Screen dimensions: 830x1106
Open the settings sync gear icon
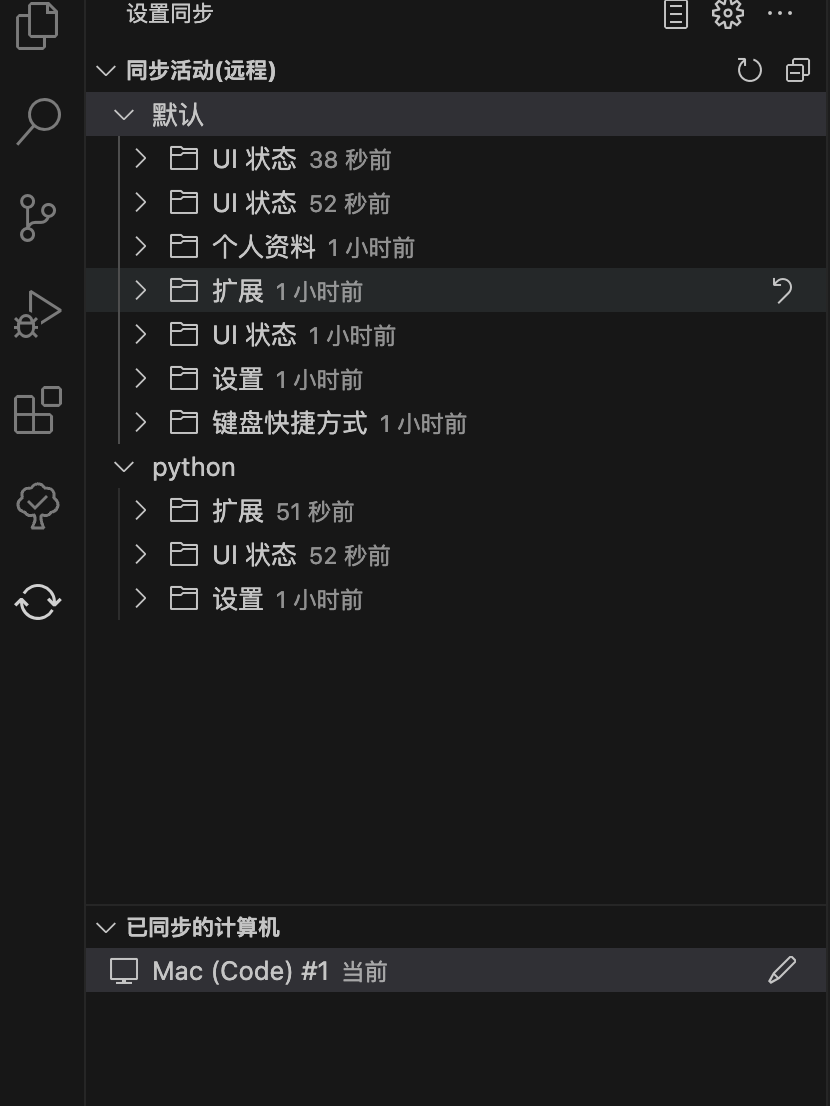[x=728, y=14]
